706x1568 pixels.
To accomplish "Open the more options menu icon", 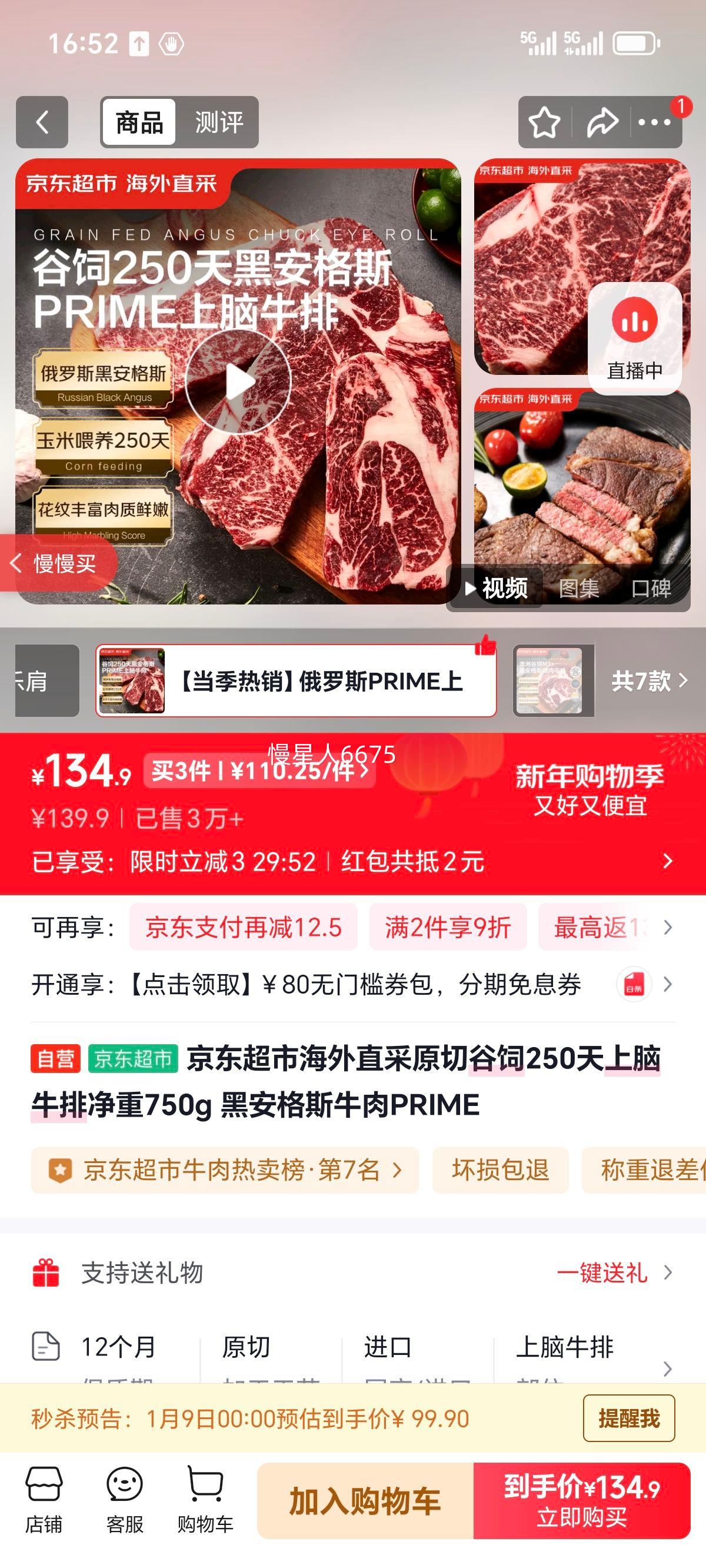I will [x=654, y=122].
